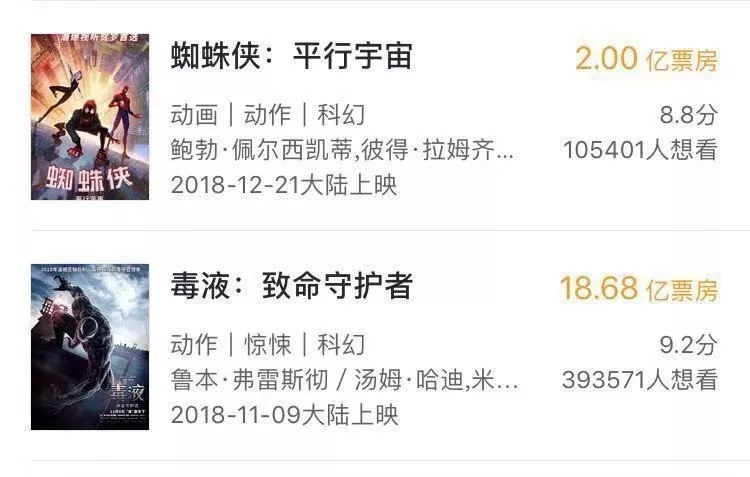This screenshot has width=750, height=477.
Task: Open the 蜘蛛侠：平行宇宙 movie entry
Action: pyautogui.click(x=291, y=56)
